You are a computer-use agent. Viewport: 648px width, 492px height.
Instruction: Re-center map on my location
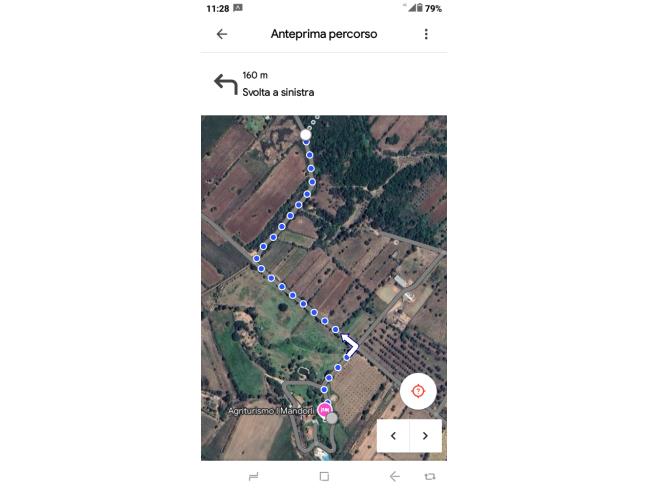pos(417,391)
